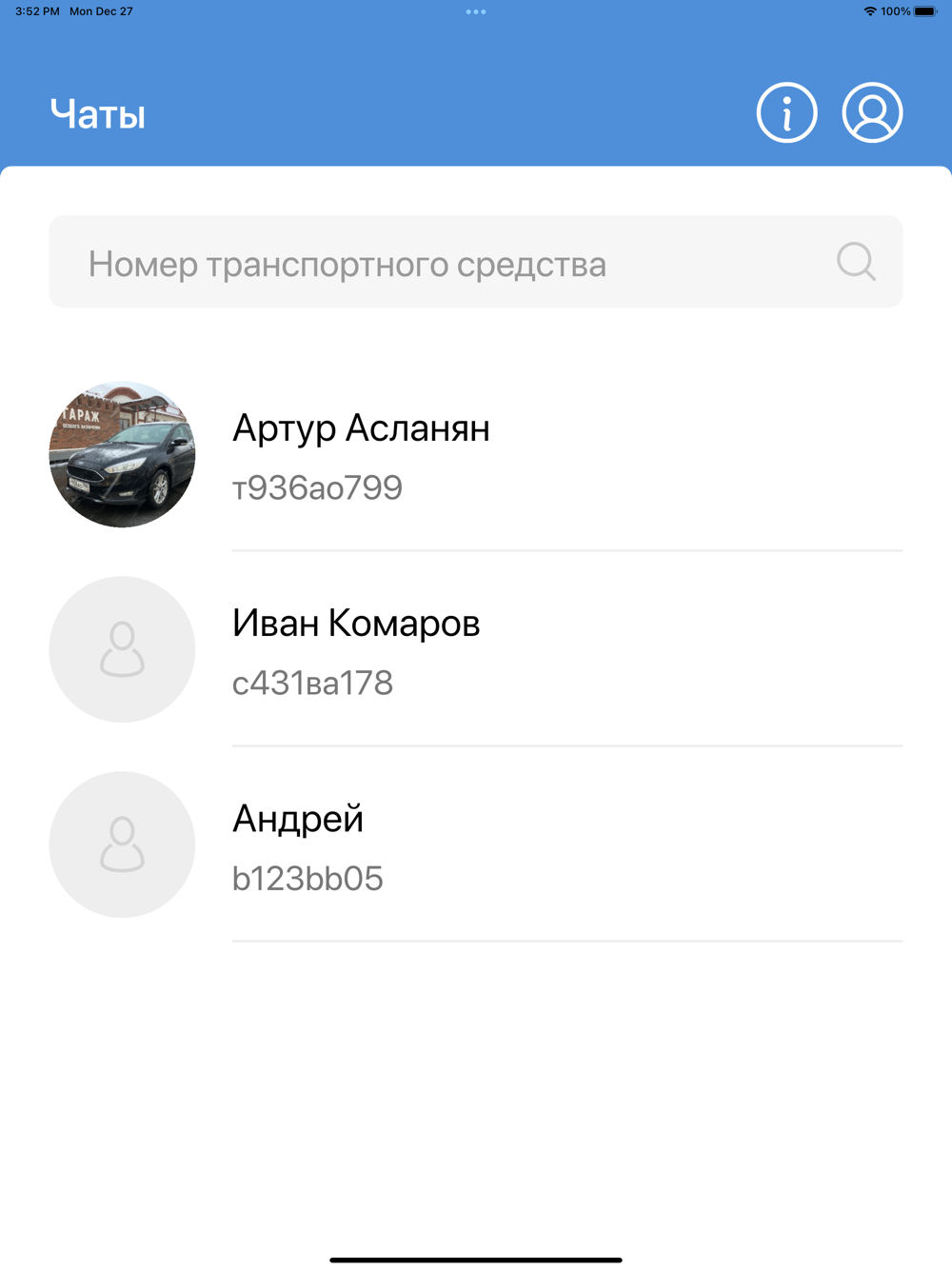Screen dimensions: 952x1270
Task: Open the chat with Андрей
Action: [476, 846]
